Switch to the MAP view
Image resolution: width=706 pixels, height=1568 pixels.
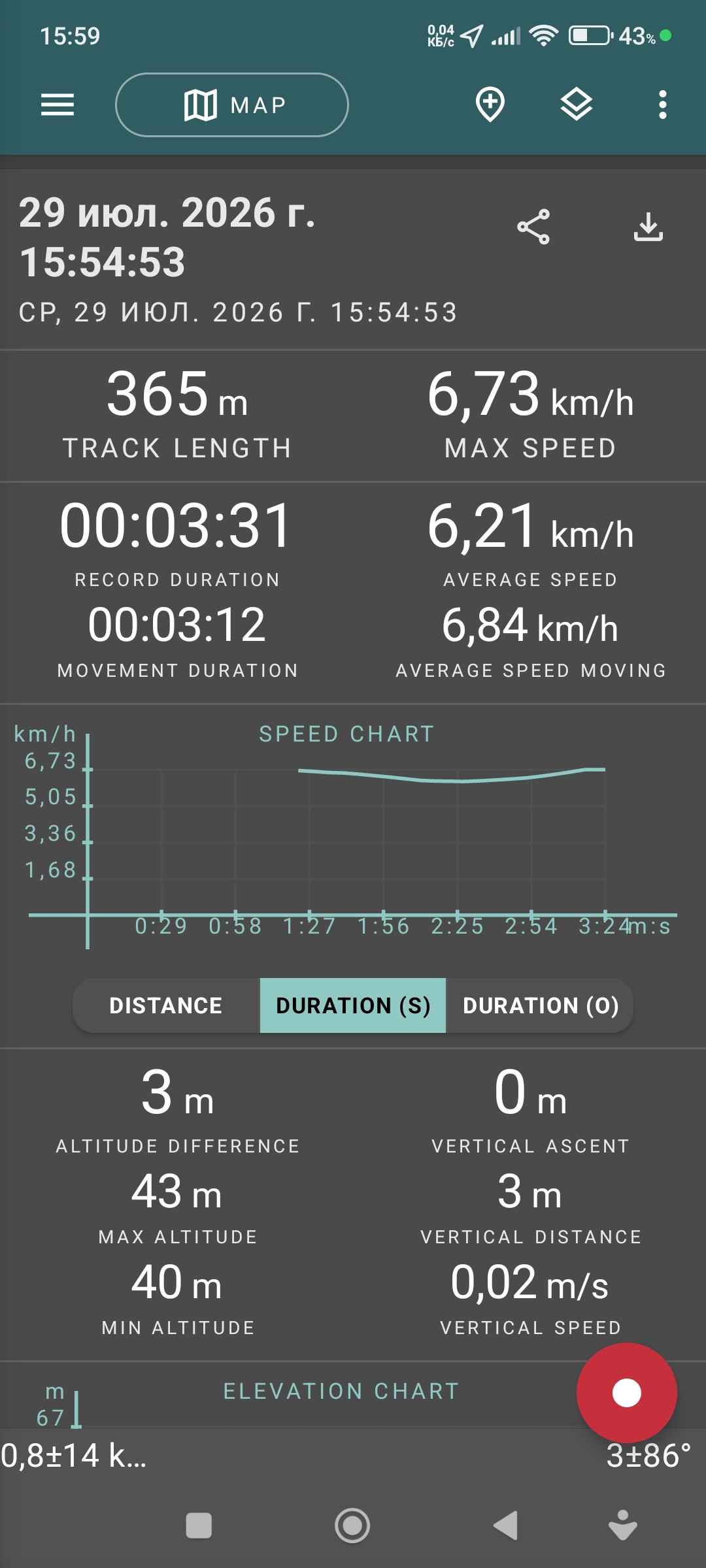[x=232, y=105]
